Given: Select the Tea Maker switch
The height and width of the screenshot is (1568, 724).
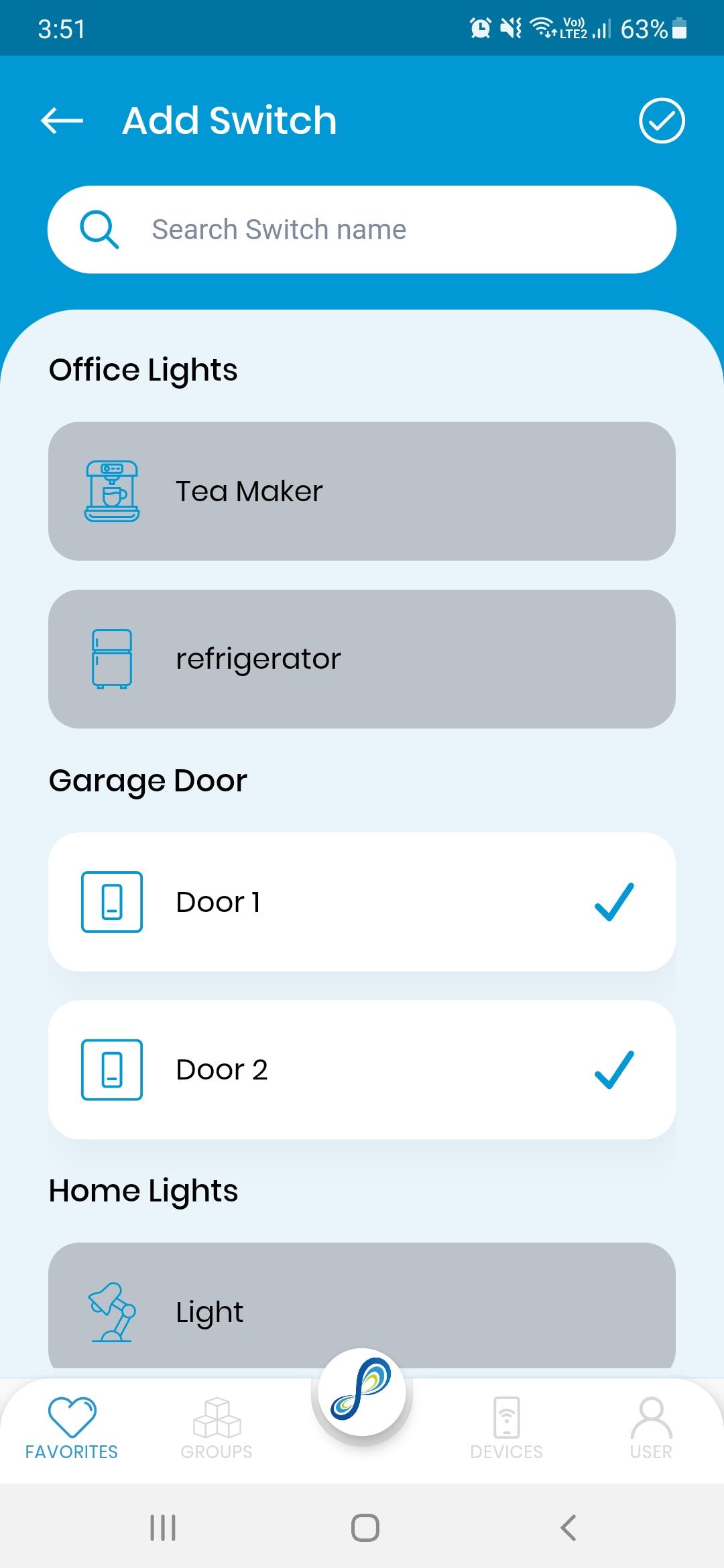Looking at the screenshot, I should (x=362, y=491).
